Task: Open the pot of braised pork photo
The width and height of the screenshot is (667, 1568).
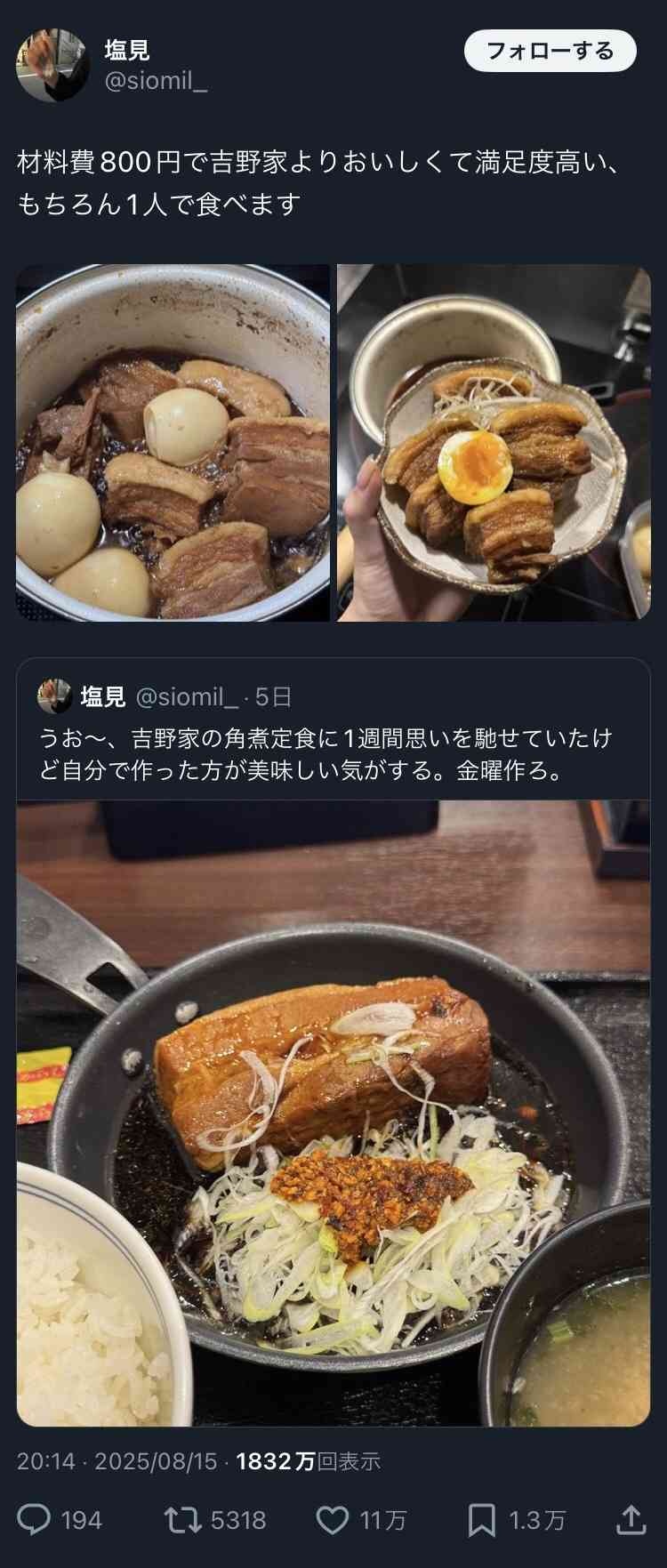Action: [173, 442]
